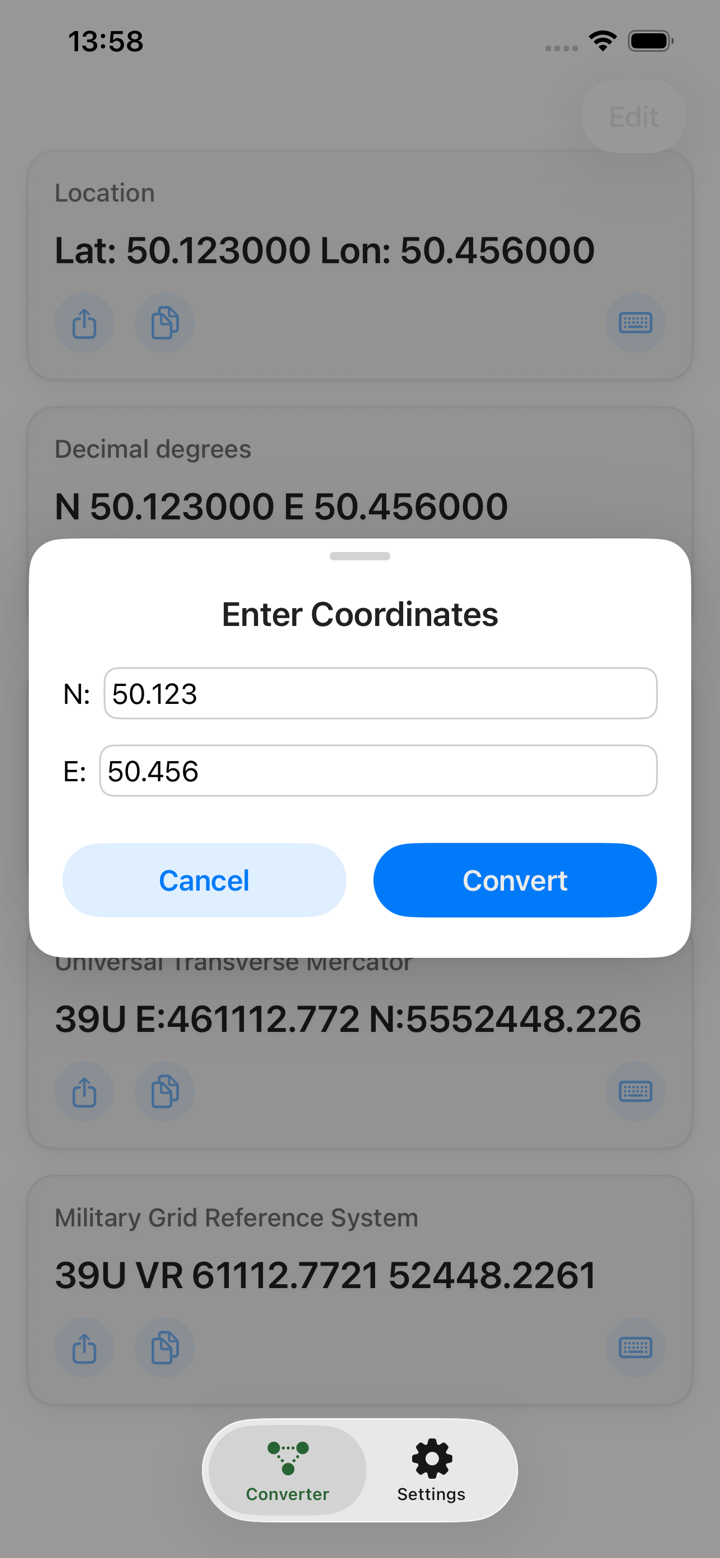Switch to the Converter tab
The image size is (720, 1558).
pyautogui.click(x=287, y=1470)
